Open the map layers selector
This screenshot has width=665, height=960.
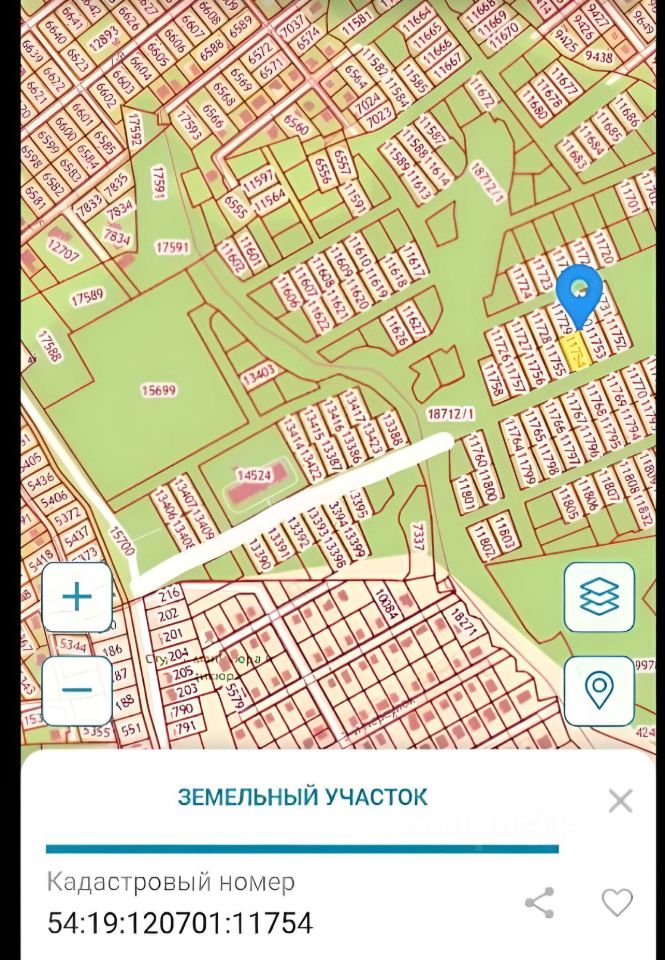coord(599,597)
